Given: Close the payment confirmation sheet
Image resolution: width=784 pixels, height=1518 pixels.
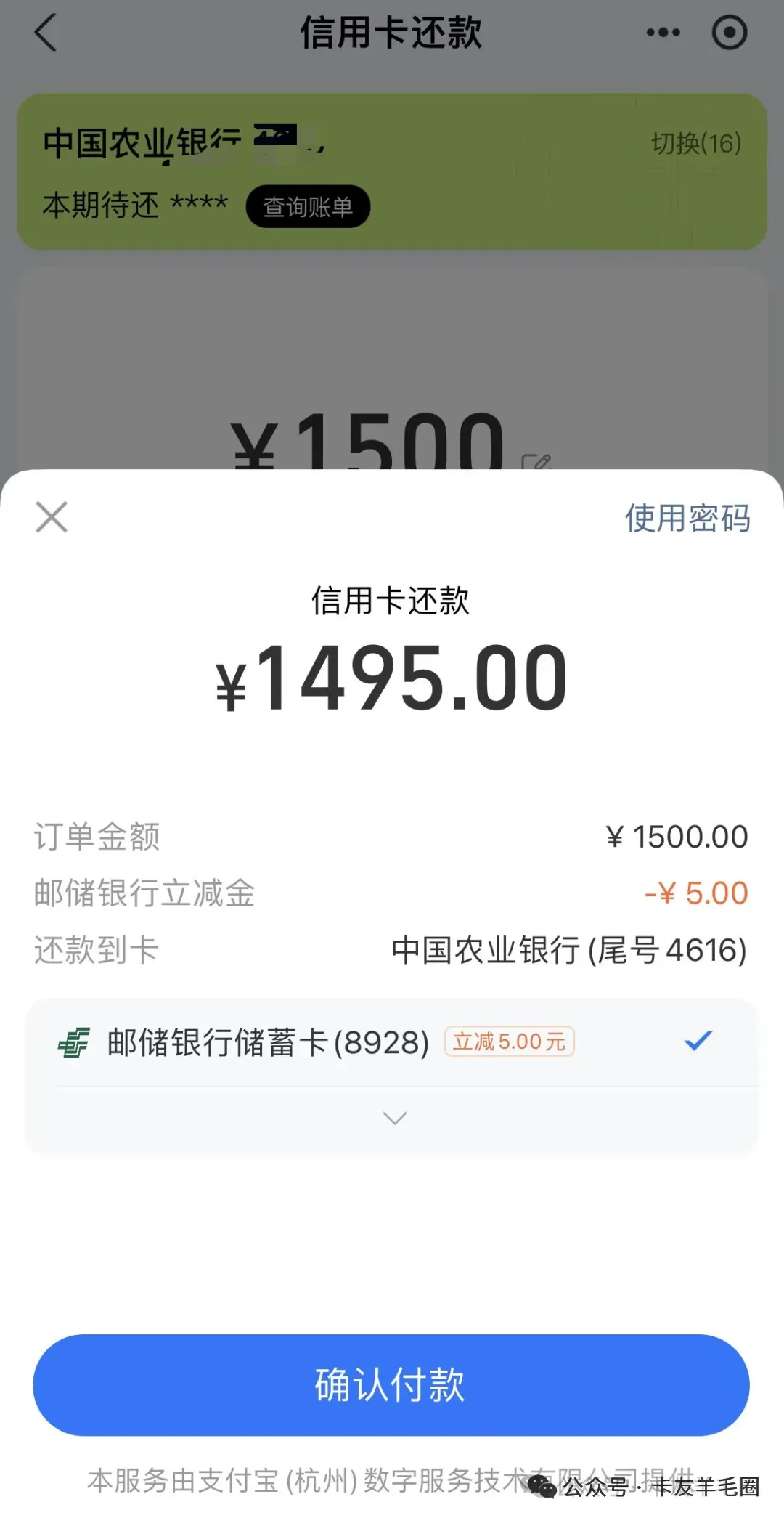Looking at the screenshot, I should click(x=52, y=517).
